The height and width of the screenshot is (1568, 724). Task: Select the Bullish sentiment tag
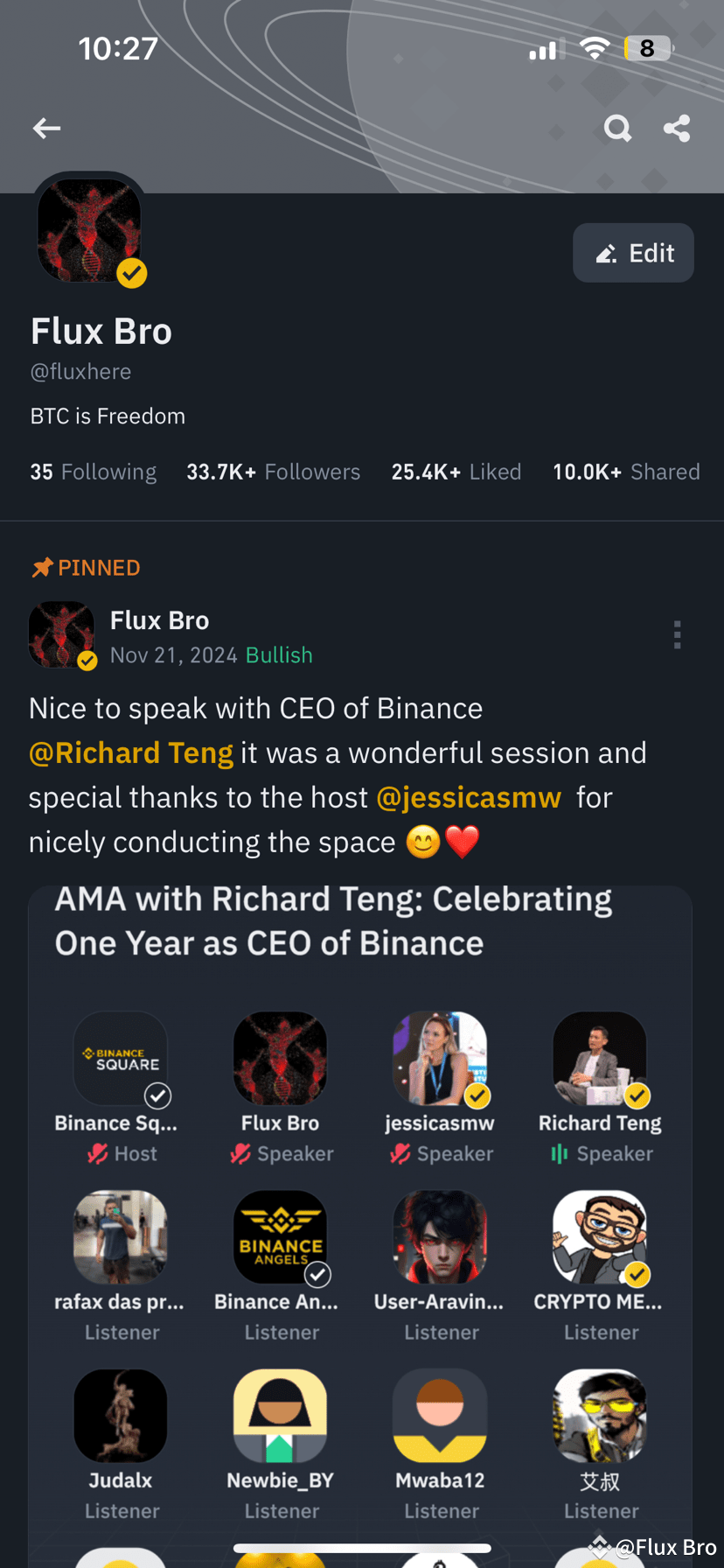[278, 654]
